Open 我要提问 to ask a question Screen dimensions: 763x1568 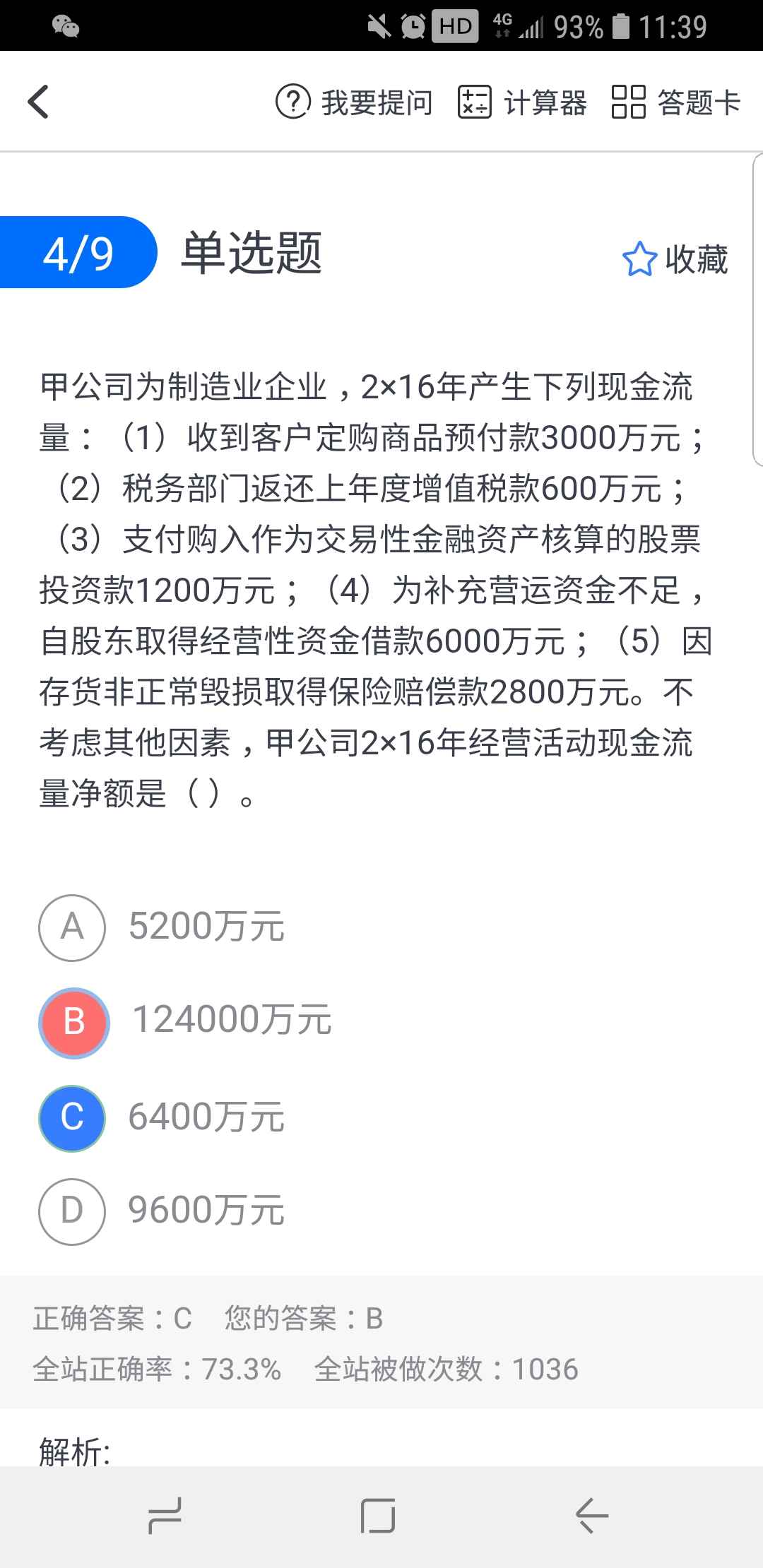click(354, 102)
